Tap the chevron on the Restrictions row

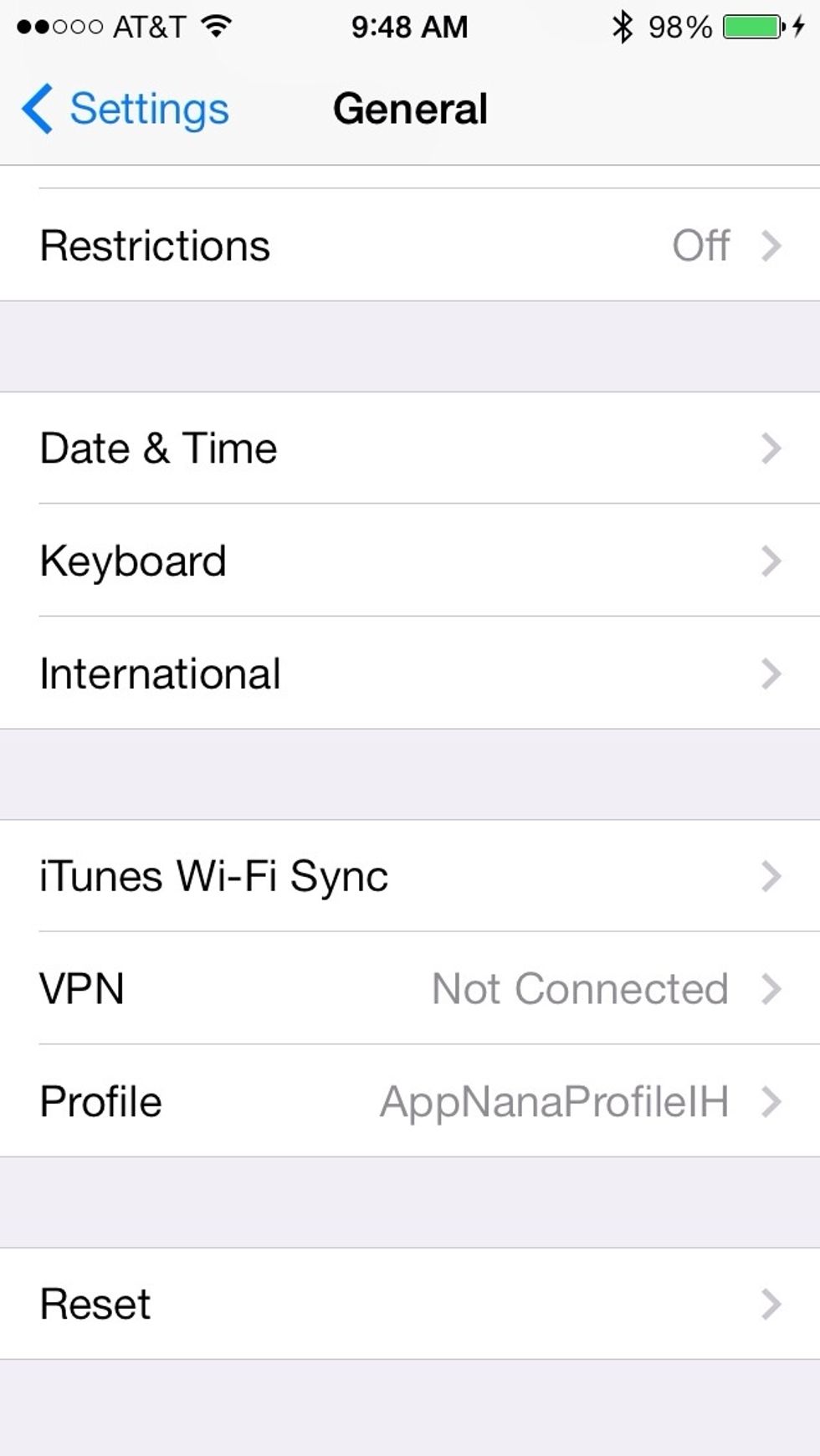pos(770,244)
